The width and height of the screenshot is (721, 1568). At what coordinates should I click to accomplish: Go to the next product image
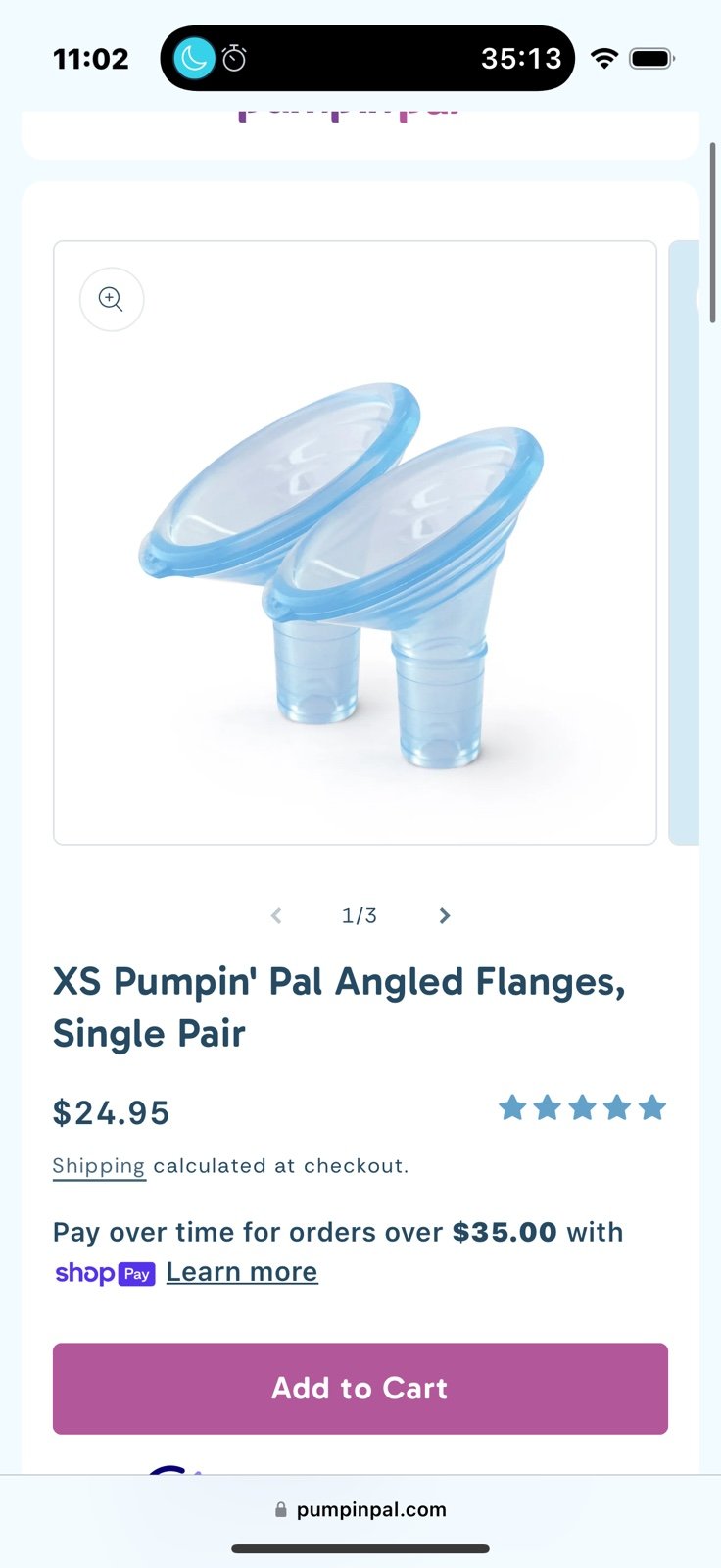coord(444,915)
